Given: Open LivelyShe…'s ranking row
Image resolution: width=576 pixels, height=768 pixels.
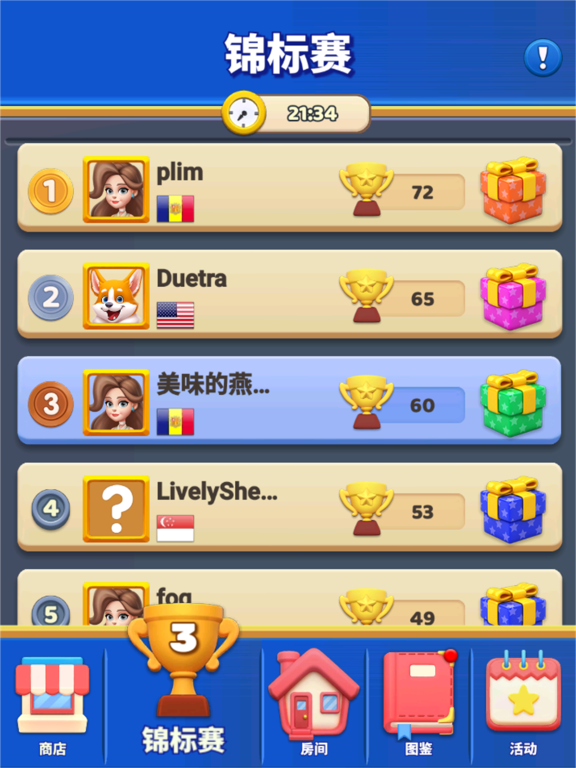Looking at the screenshot, I should [289, 506].
